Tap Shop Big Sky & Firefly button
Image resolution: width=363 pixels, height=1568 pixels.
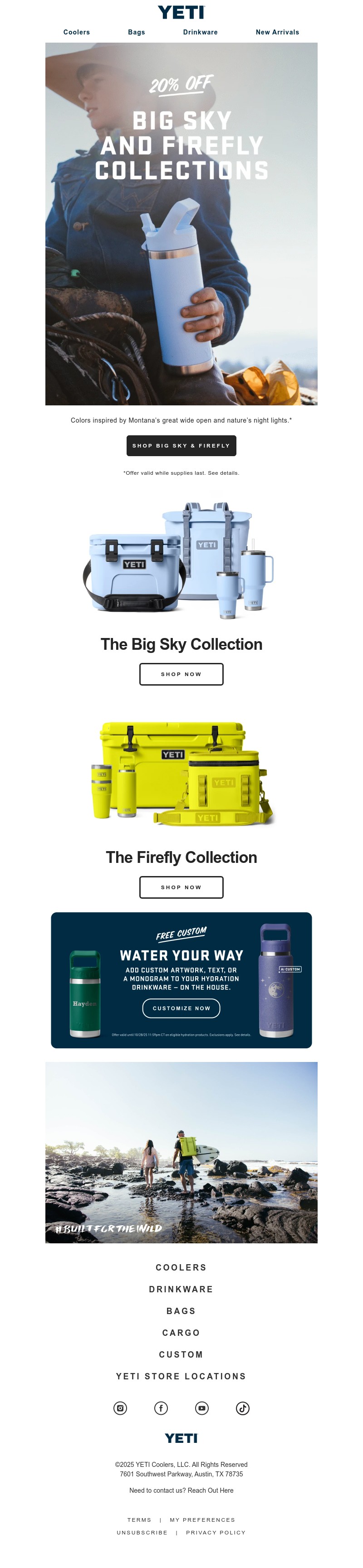[x=181, y=446]
